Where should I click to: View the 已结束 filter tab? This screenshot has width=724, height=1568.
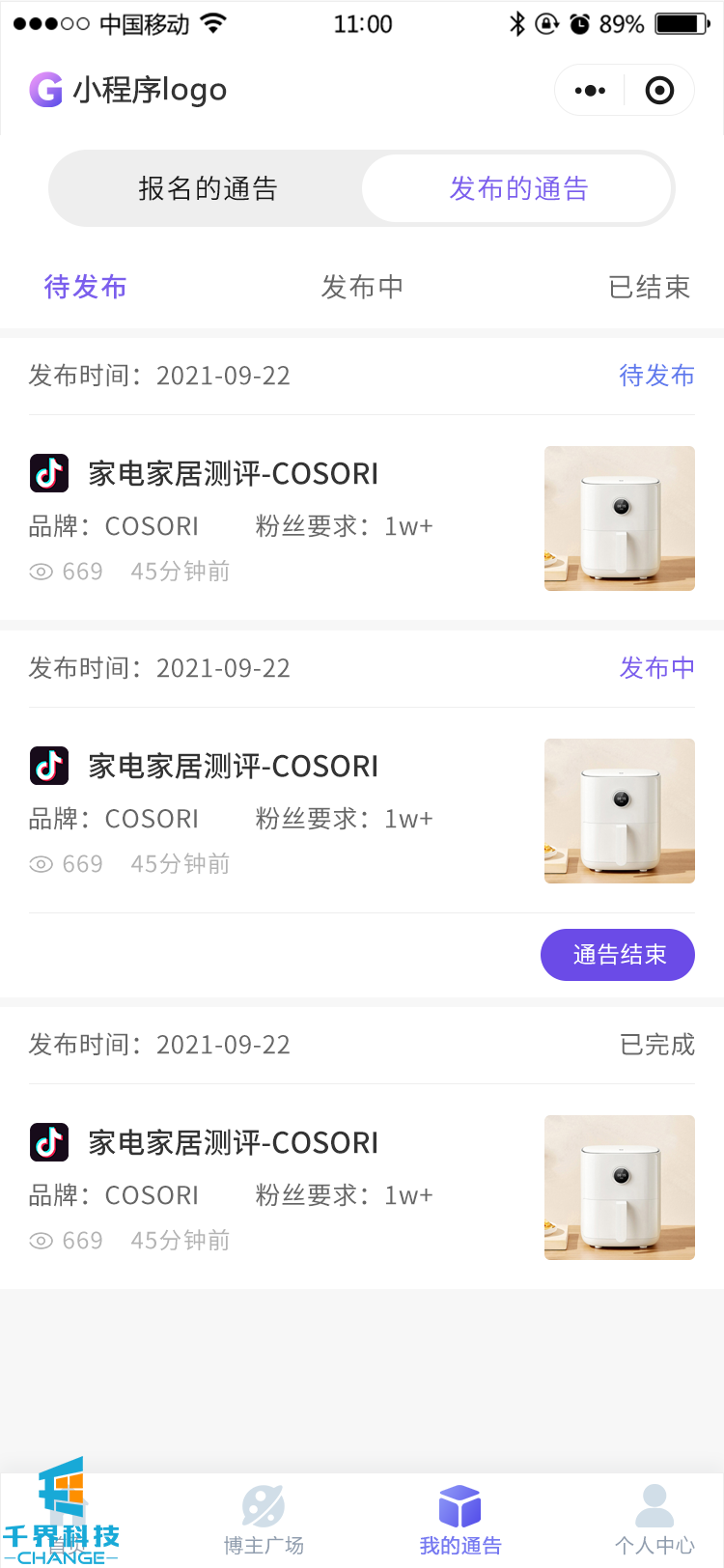pos(649,287)
